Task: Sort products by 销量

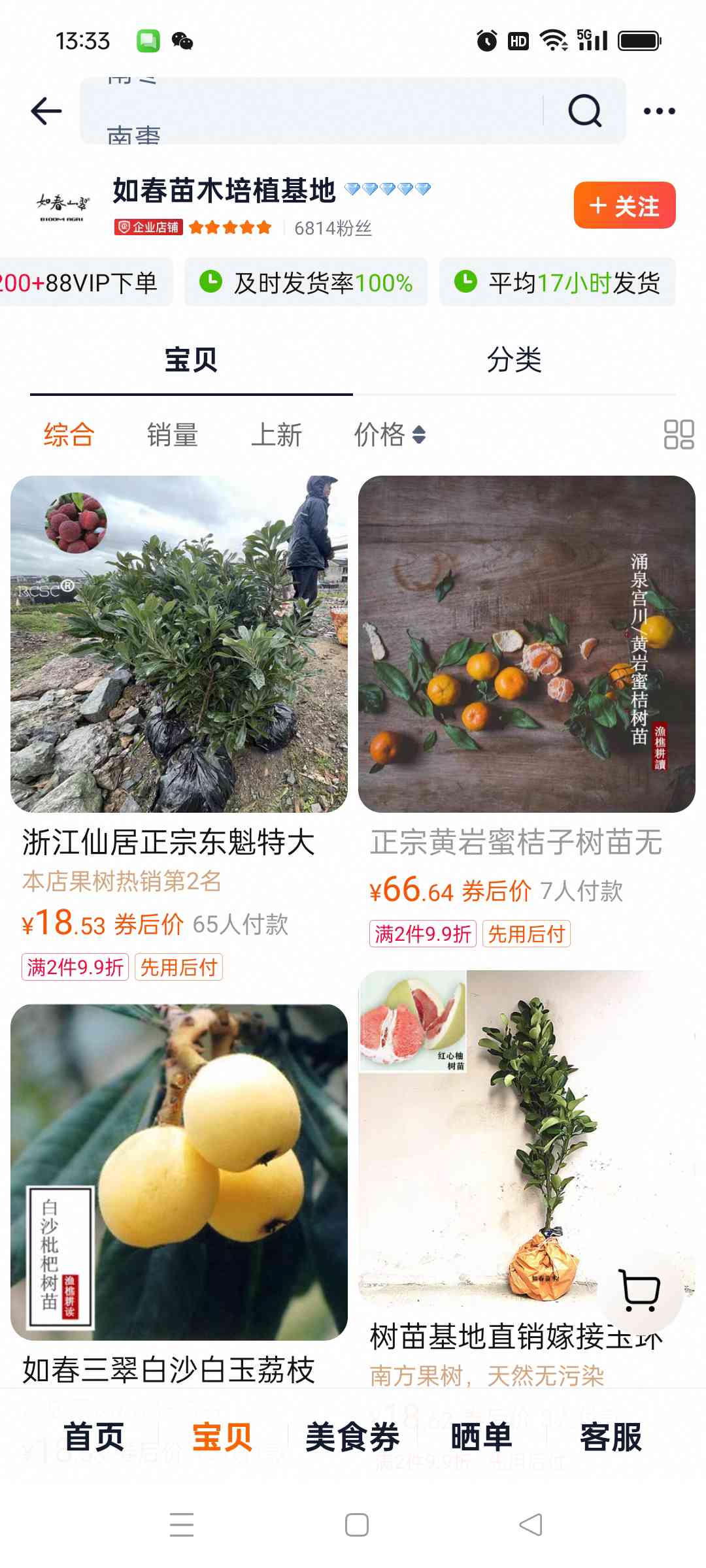Action: pos(173,434)
